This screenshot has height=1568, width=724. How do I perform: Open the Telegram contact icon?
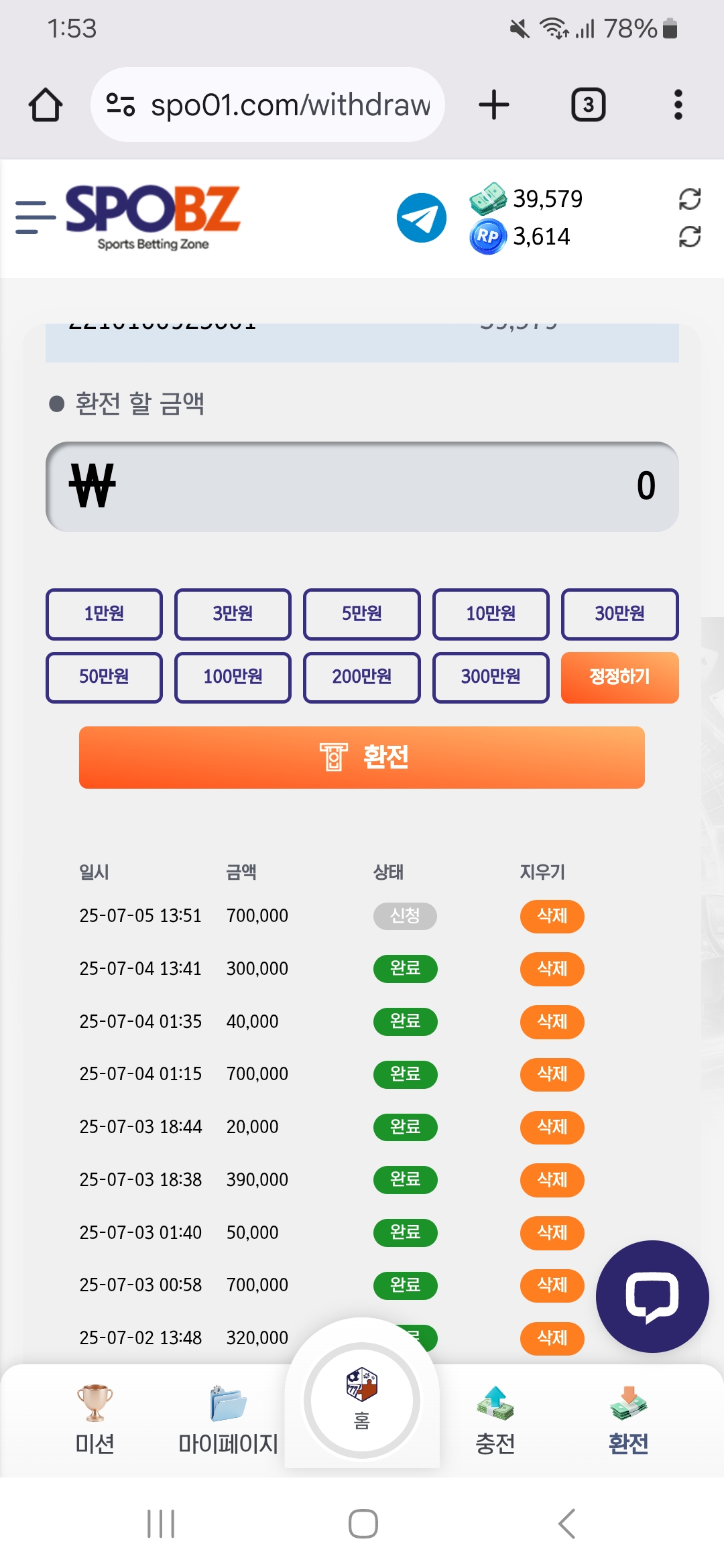[421, 218]
